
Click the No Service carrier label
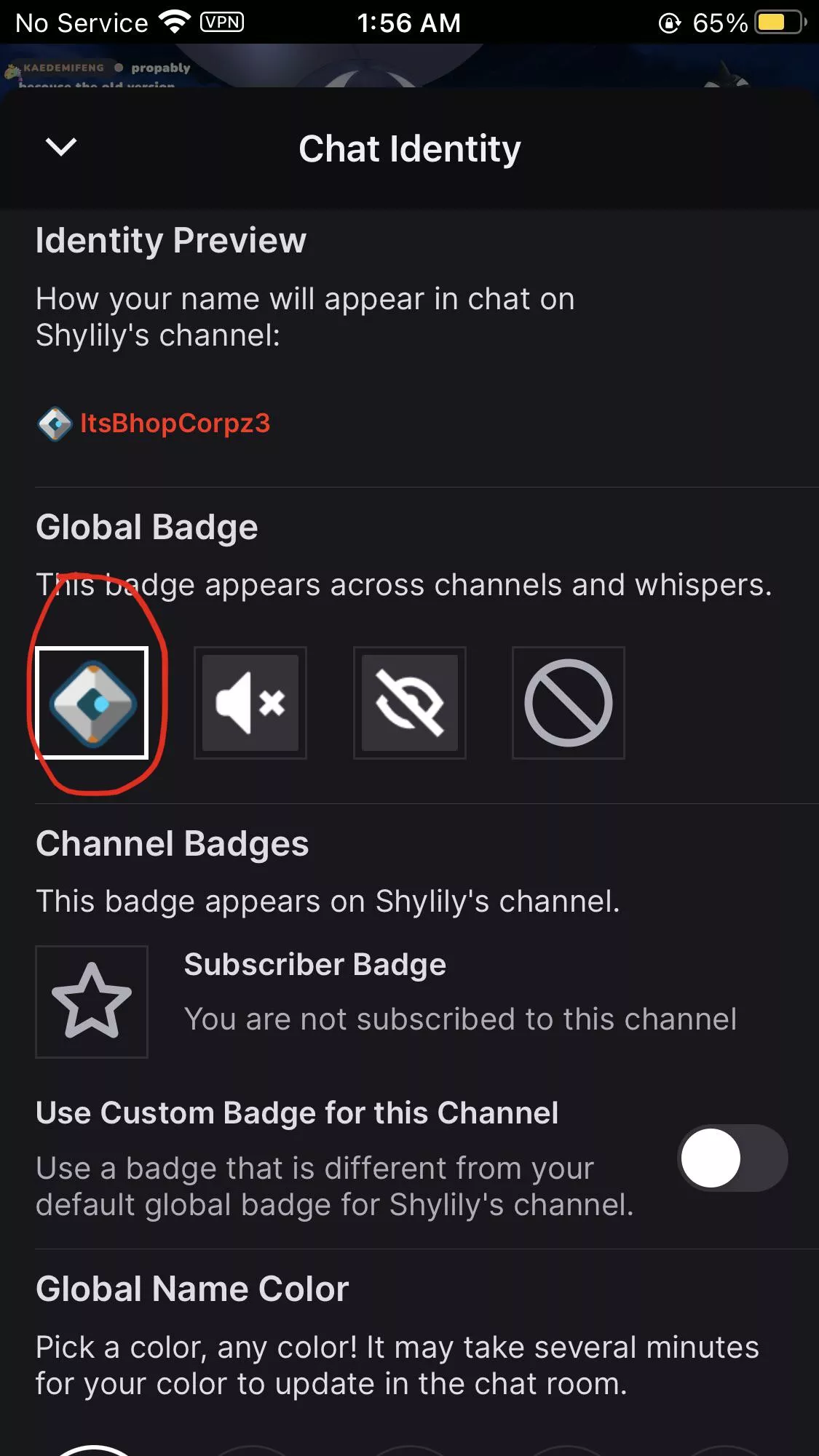click(x=80, y=22)
